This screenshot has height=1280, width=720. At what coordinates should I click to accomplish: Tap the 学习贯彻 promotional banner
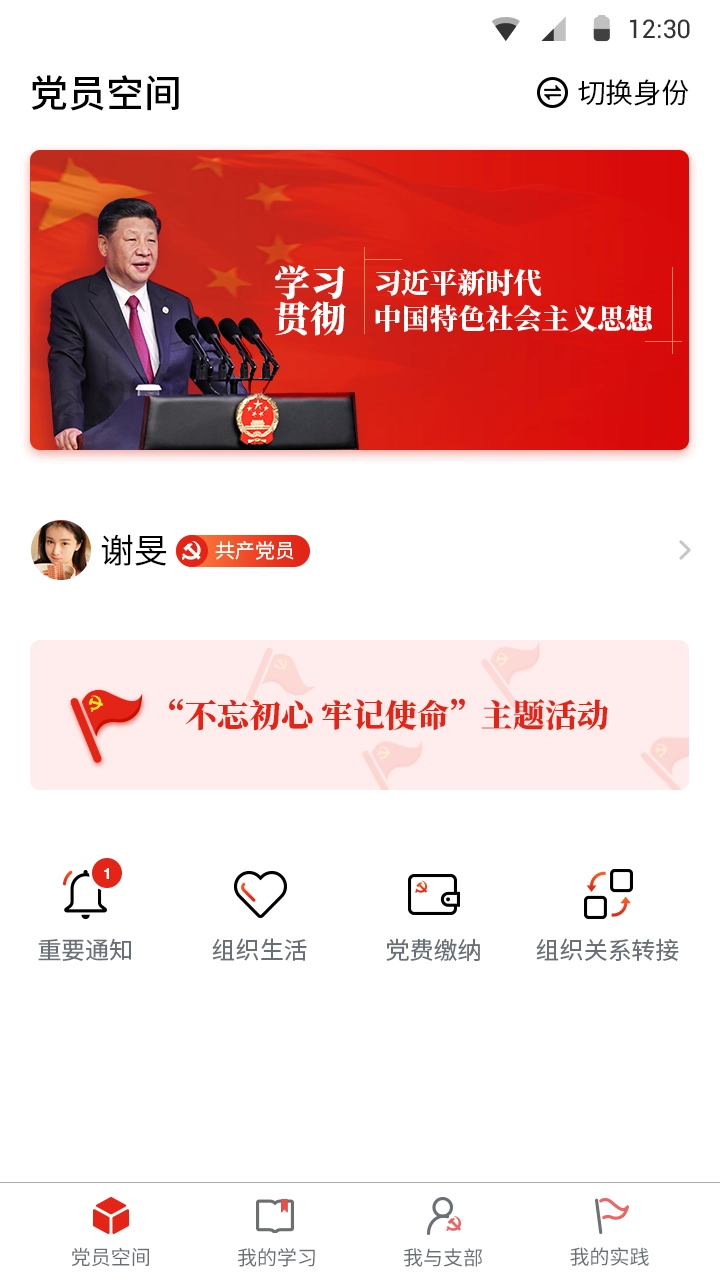[360, 300]
